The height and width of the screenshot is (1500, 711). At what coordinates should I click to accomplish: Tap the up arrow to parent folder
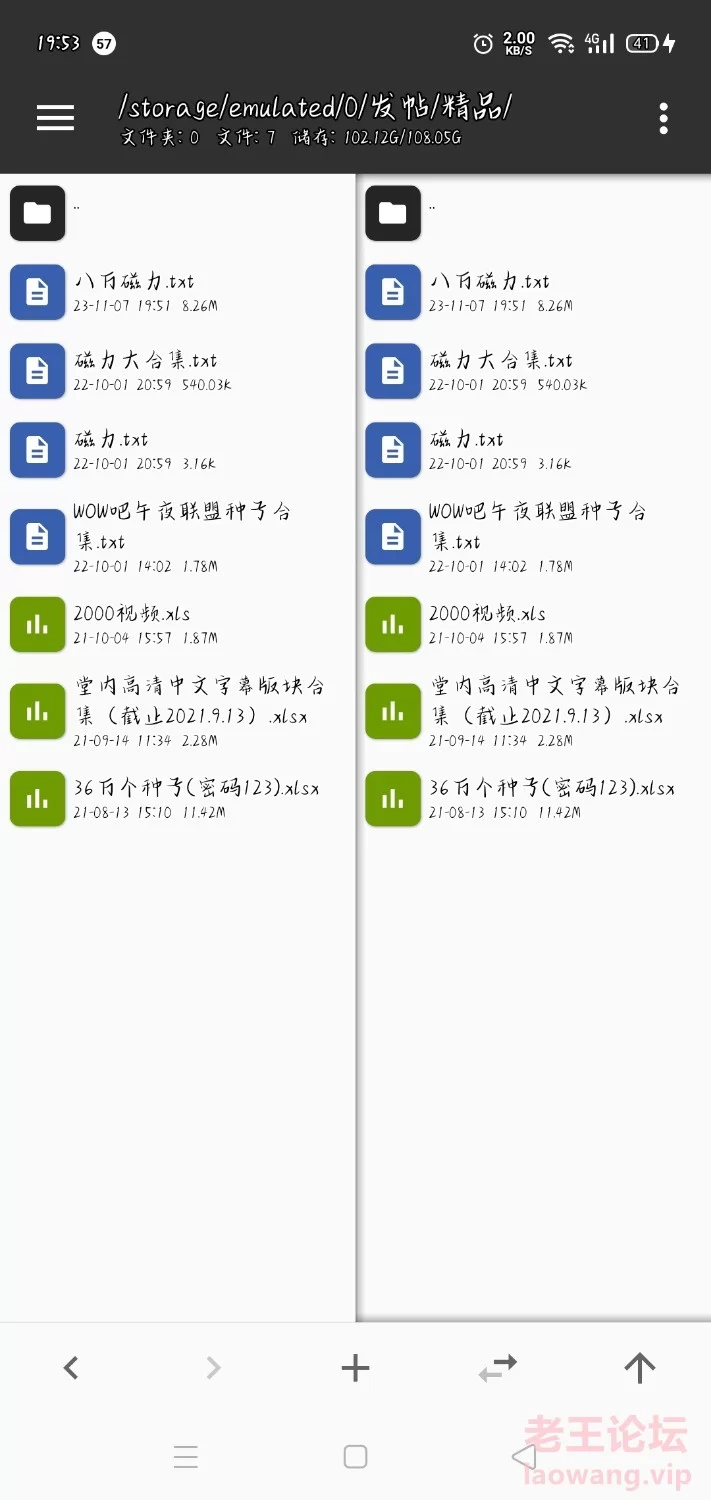[x=640, y=1367]
